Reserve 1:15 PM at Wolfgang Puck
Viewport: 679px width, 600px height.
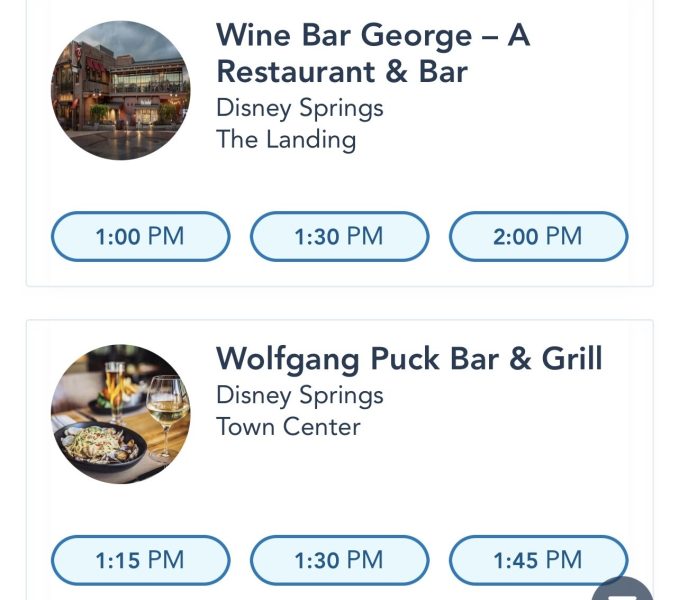pos(140,561)
